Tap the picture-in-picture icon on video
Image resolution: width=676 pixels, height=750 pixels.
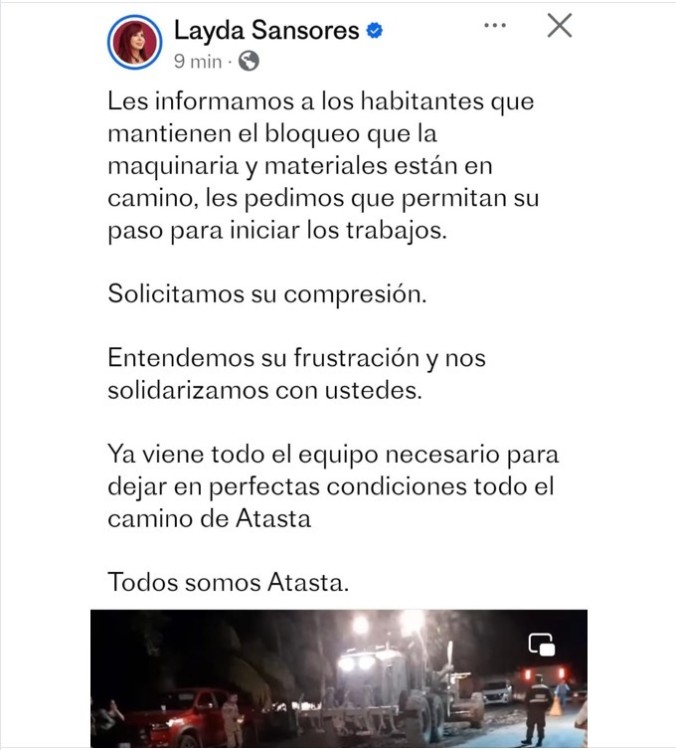tap(541, 644)
